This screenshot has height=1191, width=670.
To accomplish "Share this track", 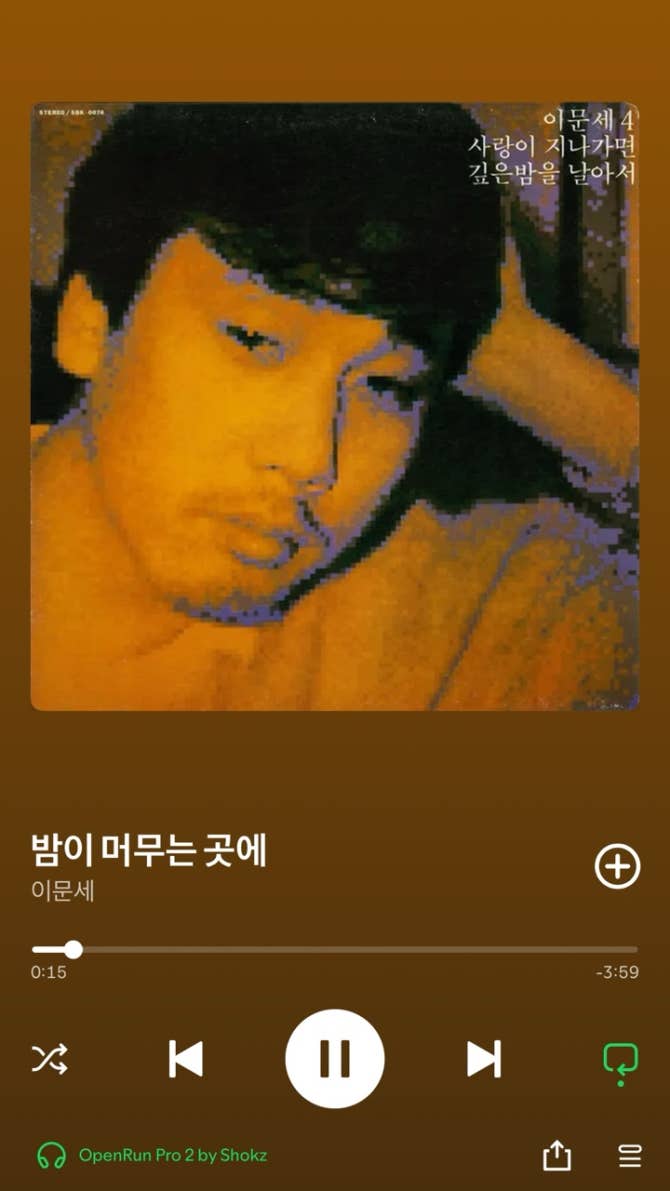I will [557, 1156].
